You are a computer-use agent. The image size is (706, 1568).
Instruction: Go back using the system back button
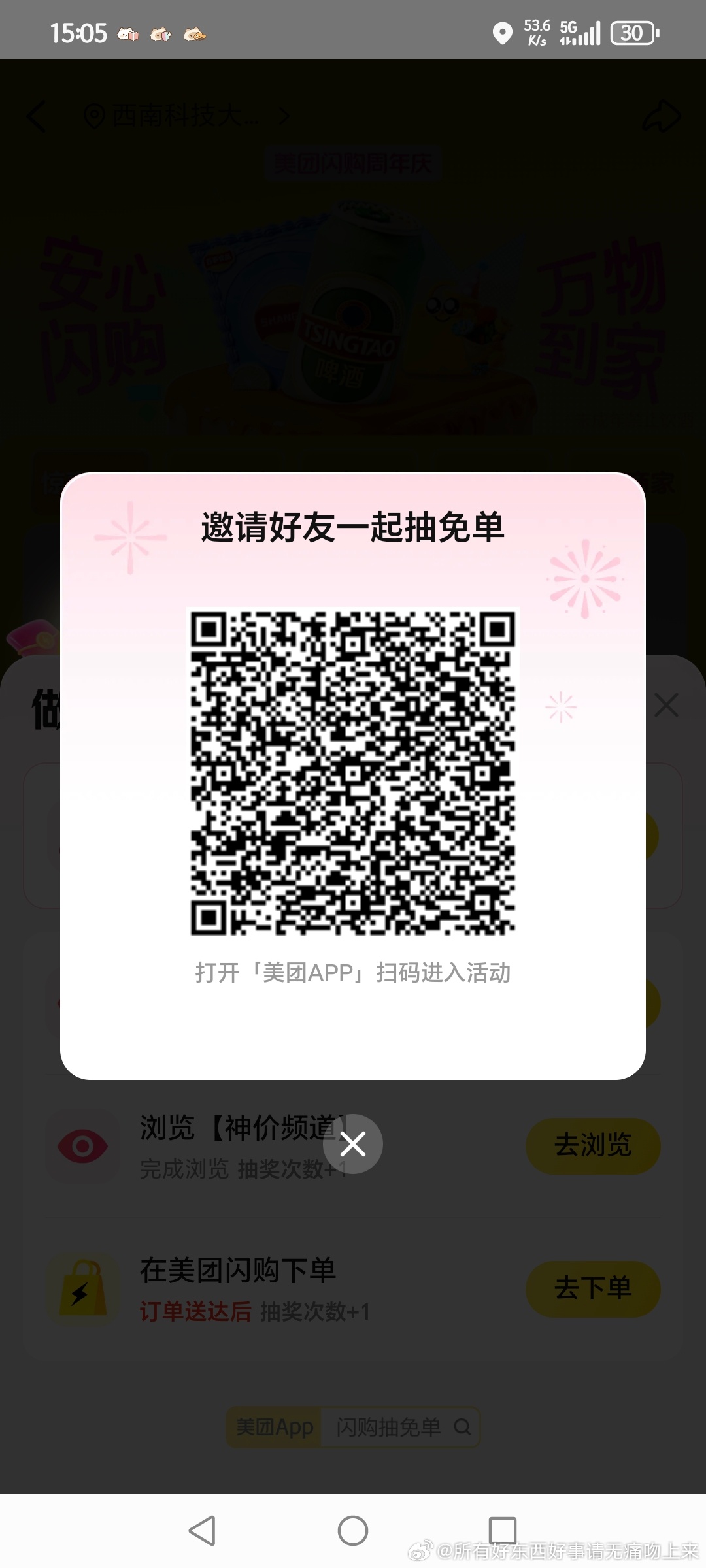point(202,1530)
